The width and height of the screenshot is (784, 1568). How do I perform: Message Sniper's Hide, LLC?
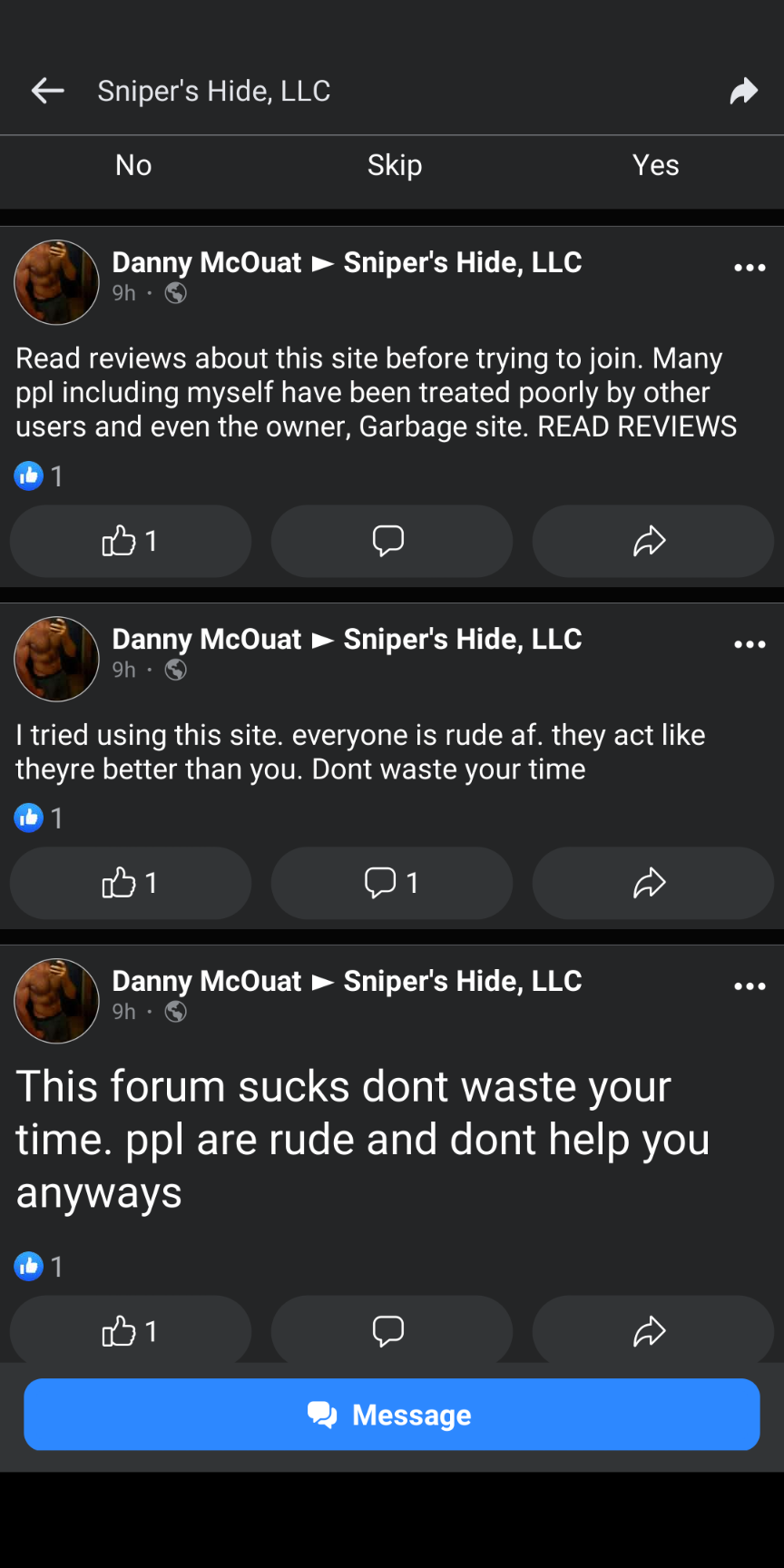point(391,1415)
